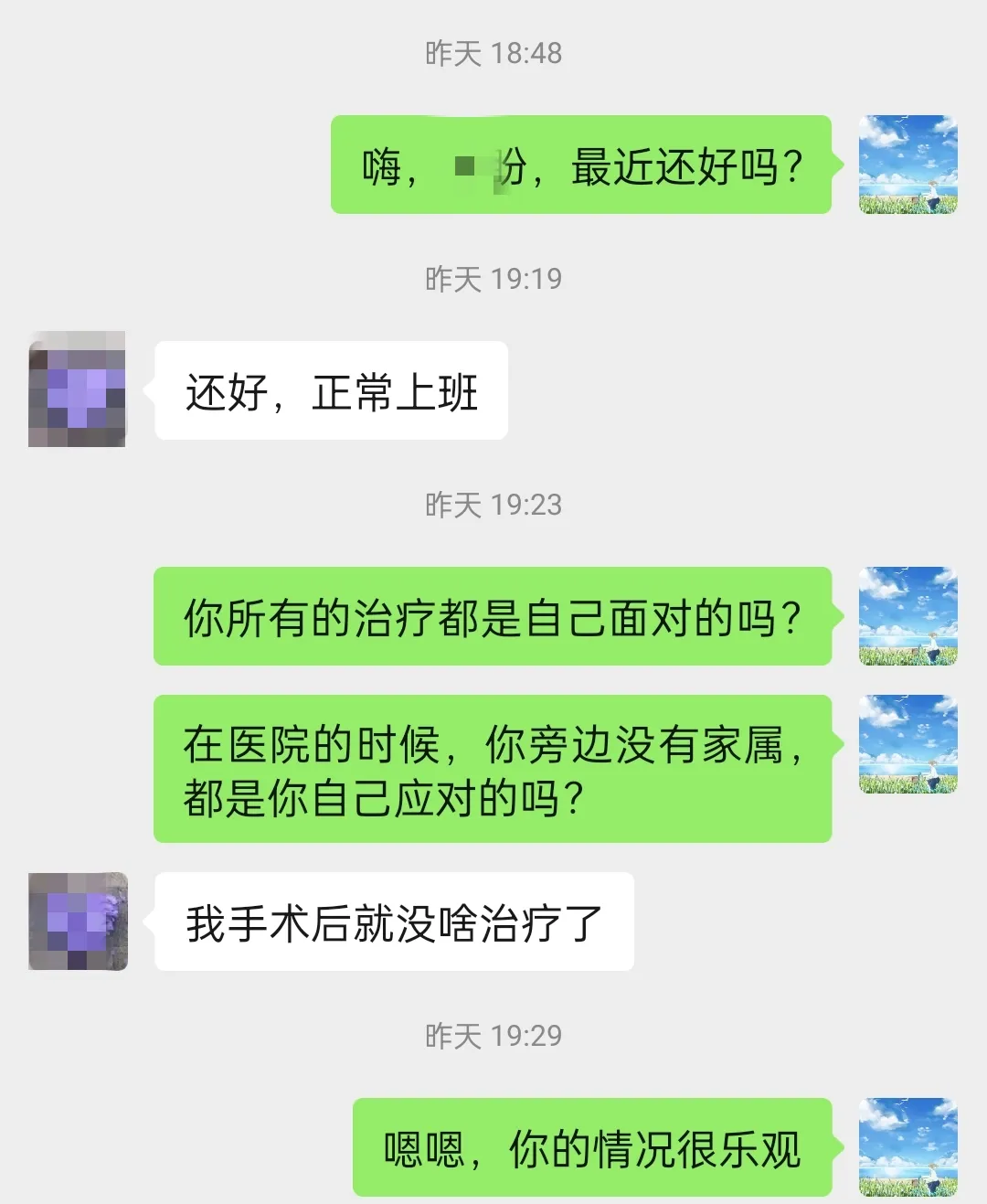Tap contact avatar beside "我手术后就没啥治疗了"

pyautogui.click(x=78, y=922)
